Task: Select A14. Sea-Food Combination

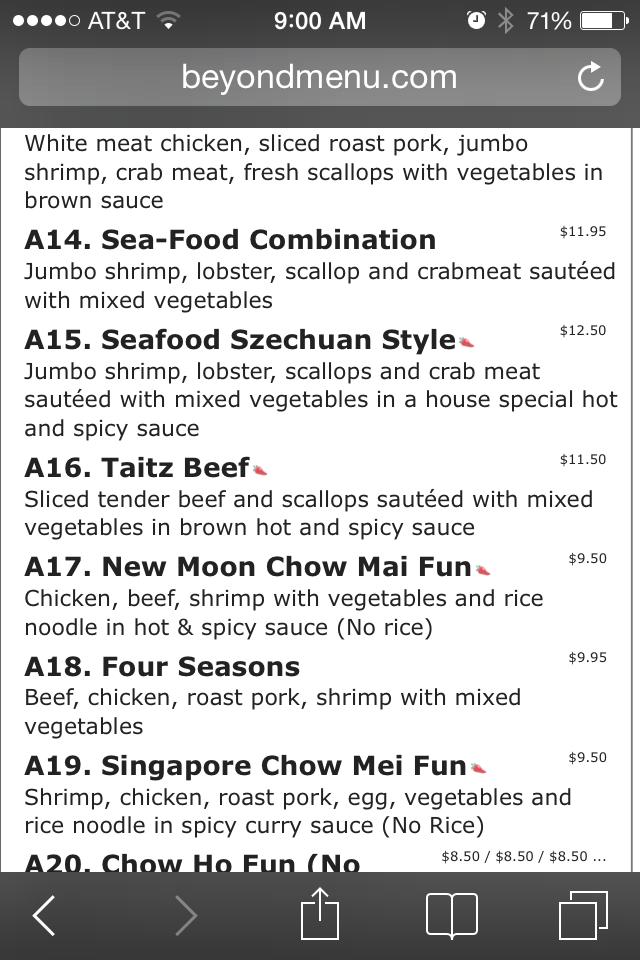Action: 230,240
